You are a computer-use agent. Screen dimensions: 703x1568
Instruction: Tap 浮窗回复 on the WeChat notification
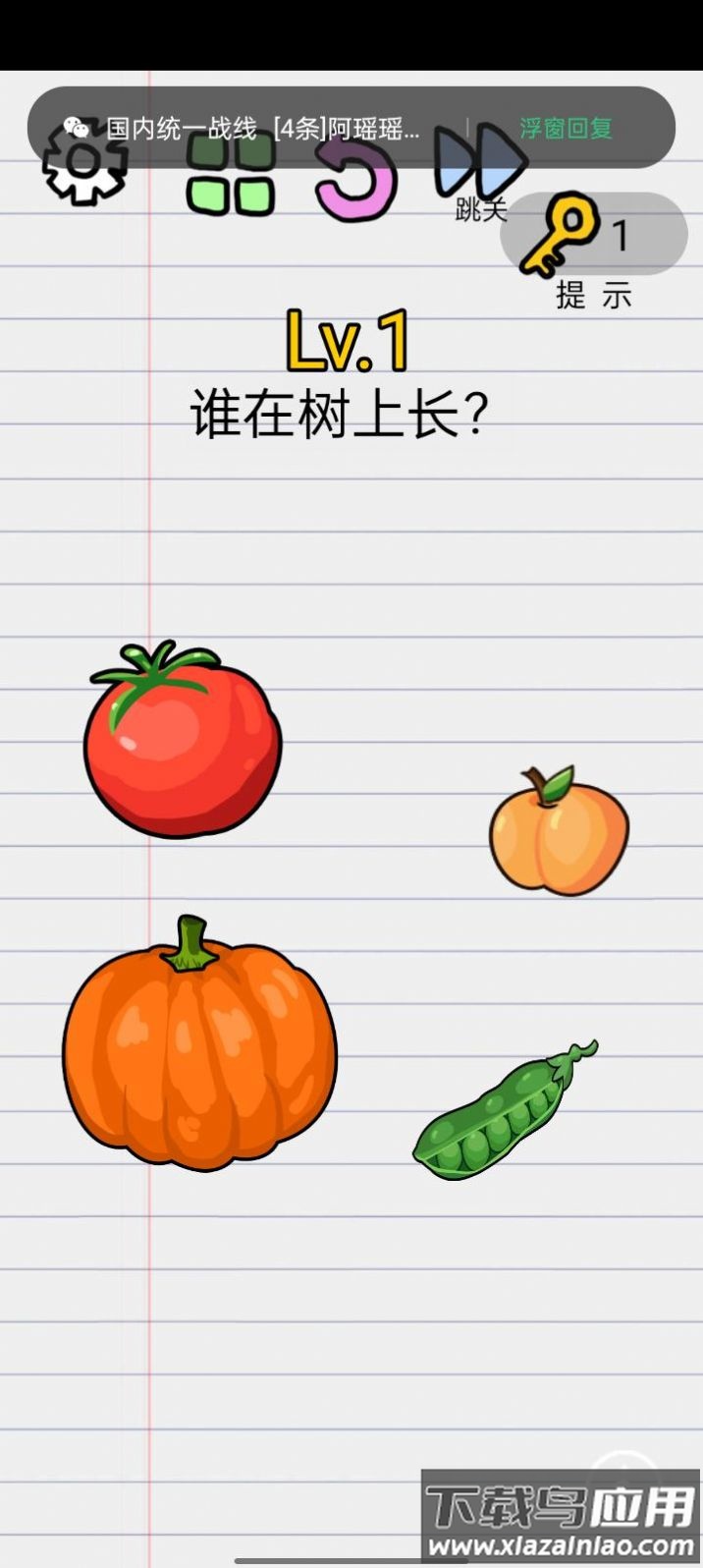pos(566,128)
